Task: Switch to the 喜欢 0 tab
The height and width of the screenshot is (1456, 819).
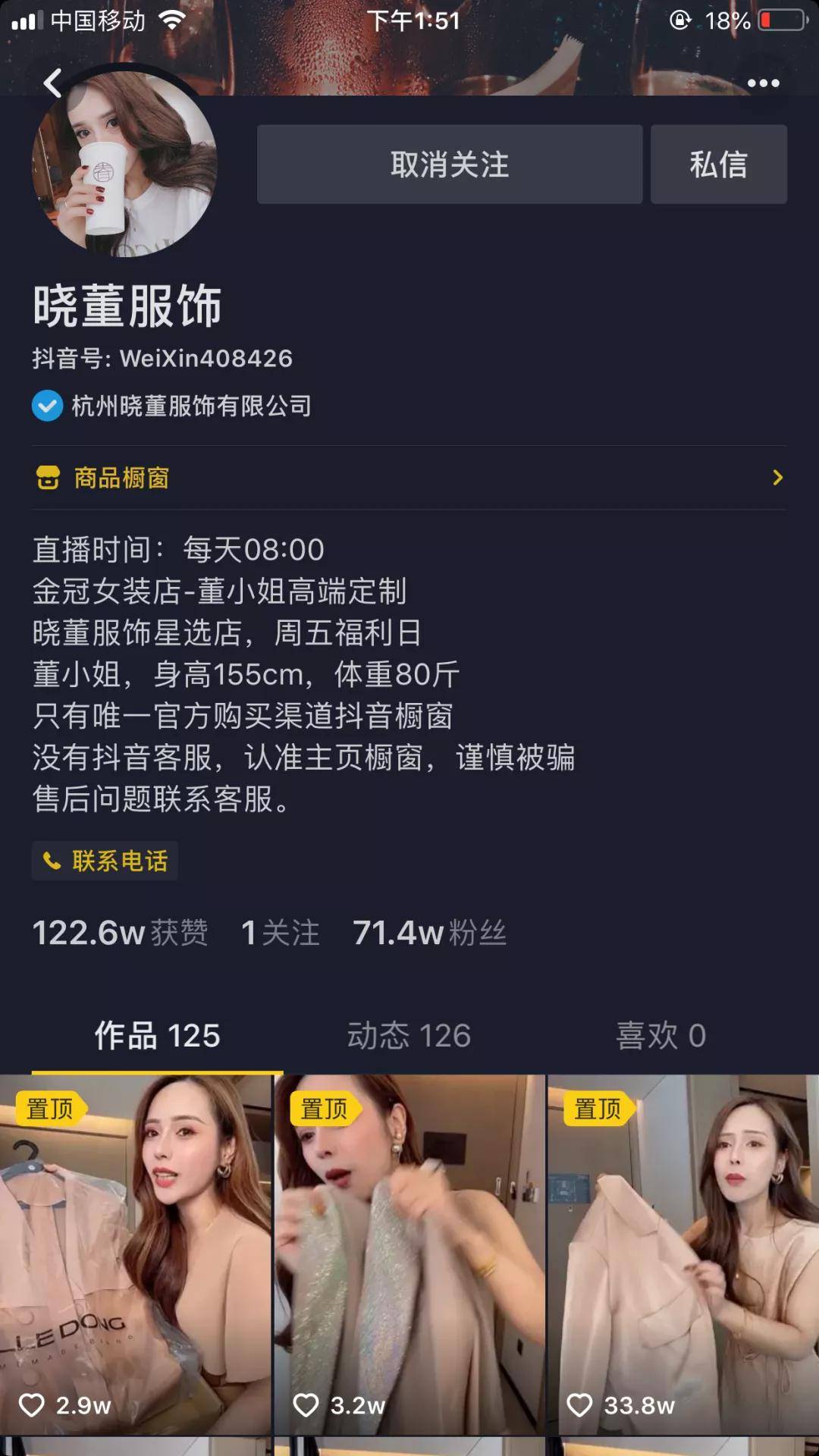Action: (x=661, y=1036)
